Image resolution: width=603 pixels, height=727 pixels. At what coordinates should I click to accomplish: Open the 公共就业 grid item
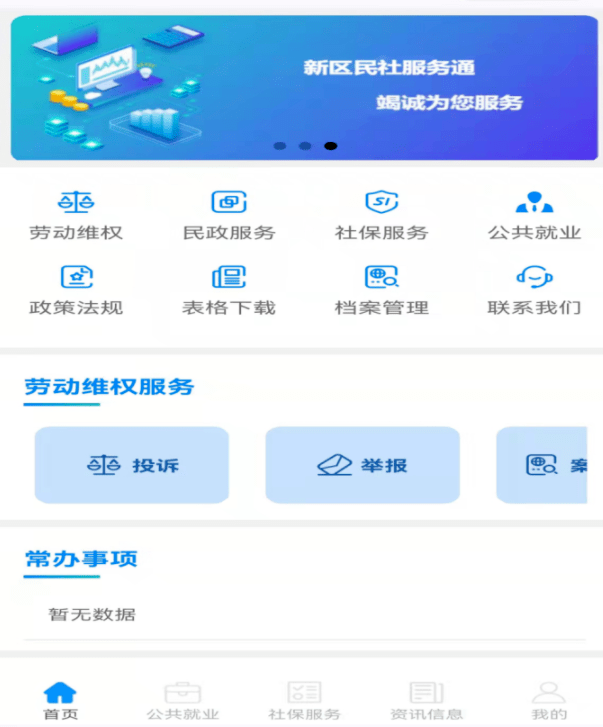coord(534,216)
